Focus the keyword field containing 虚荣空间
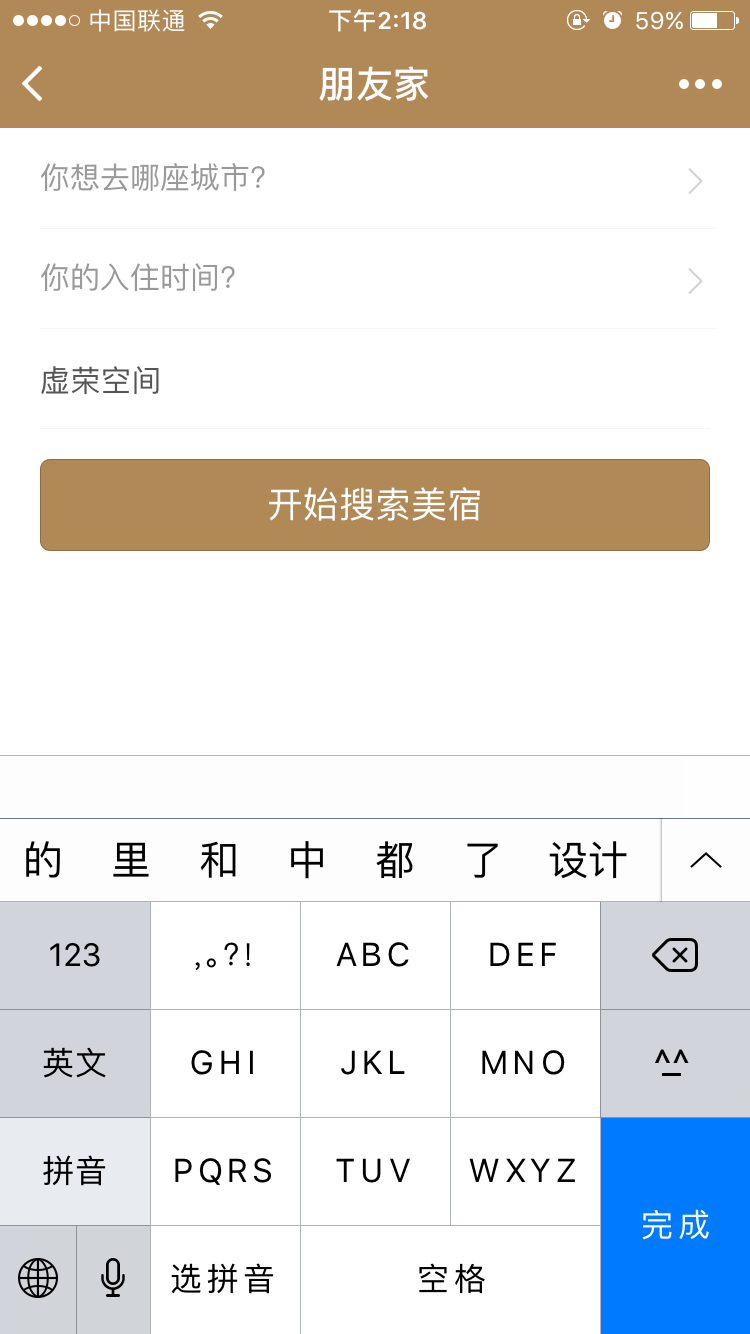The width and height of the screenshot is (750, 1334). tap(375, 380)
